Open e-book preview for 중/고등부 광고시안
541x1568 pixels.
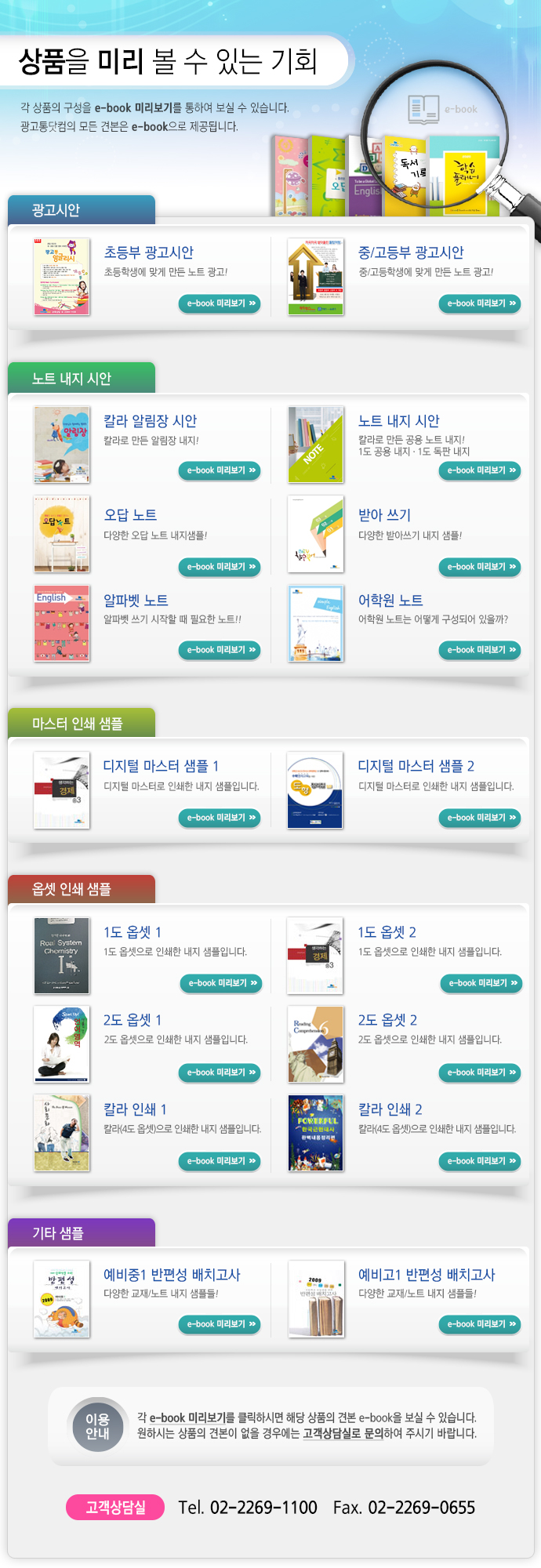coord(480,303)
